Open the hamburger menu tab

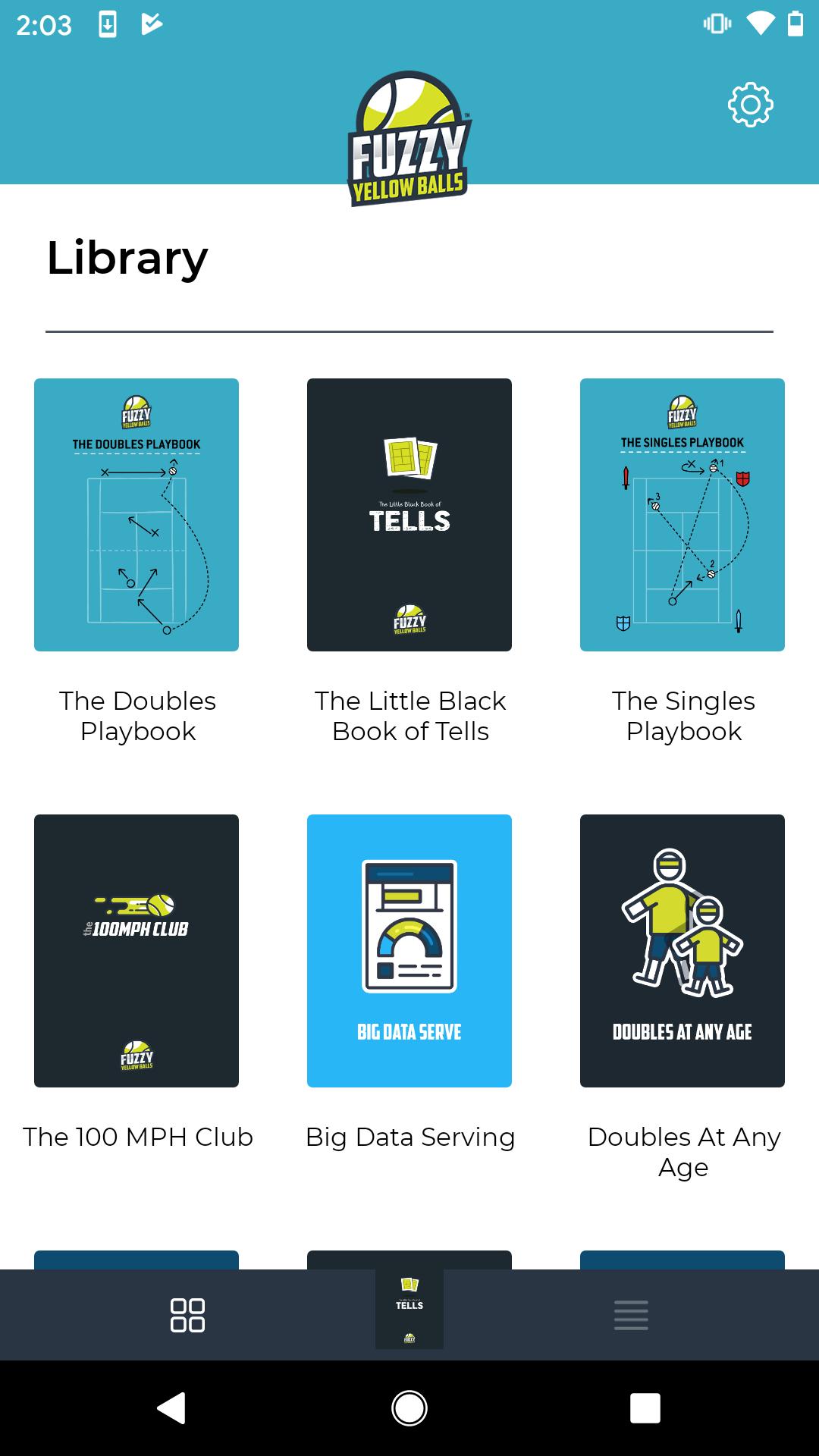pos(631,1315)
